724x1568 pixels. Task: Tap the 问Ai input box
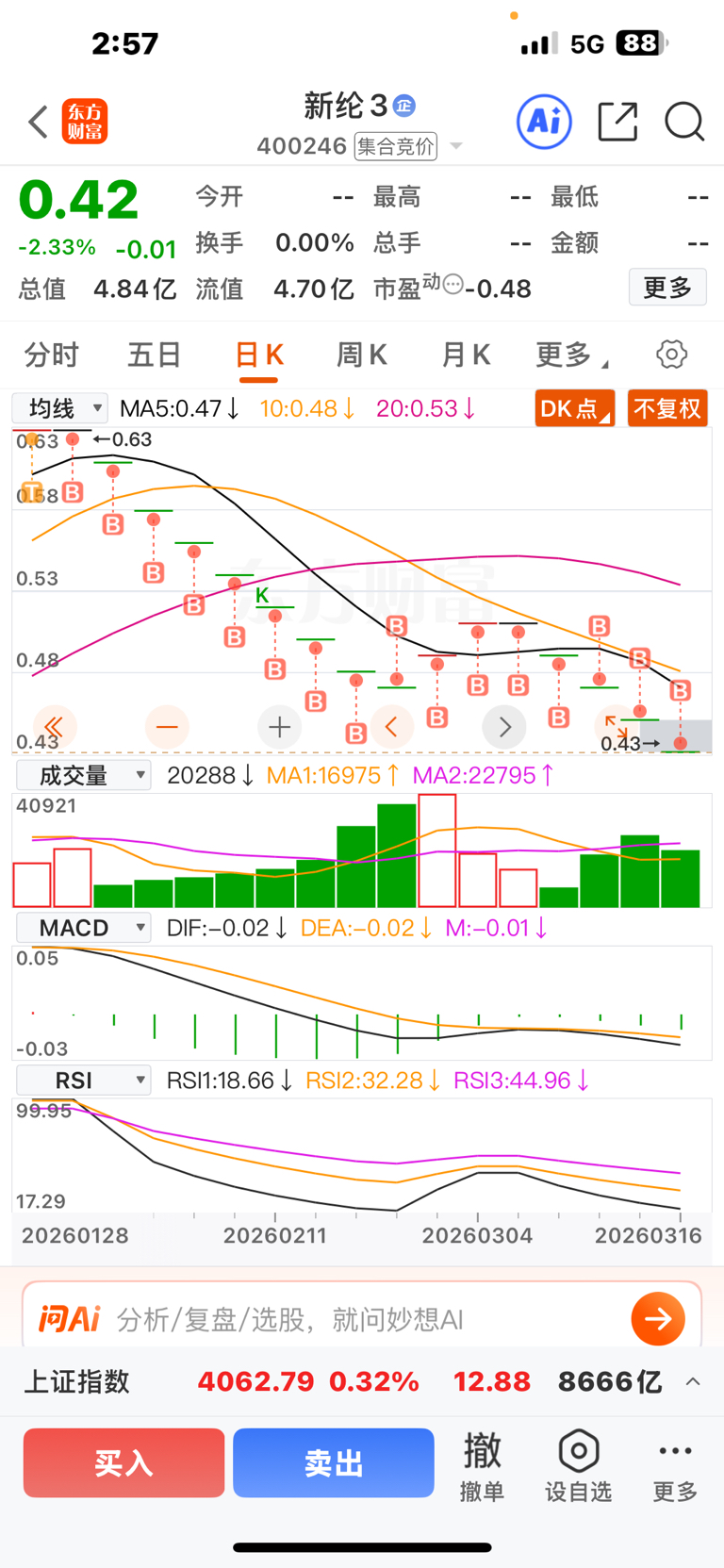[x=362, y=1318]
